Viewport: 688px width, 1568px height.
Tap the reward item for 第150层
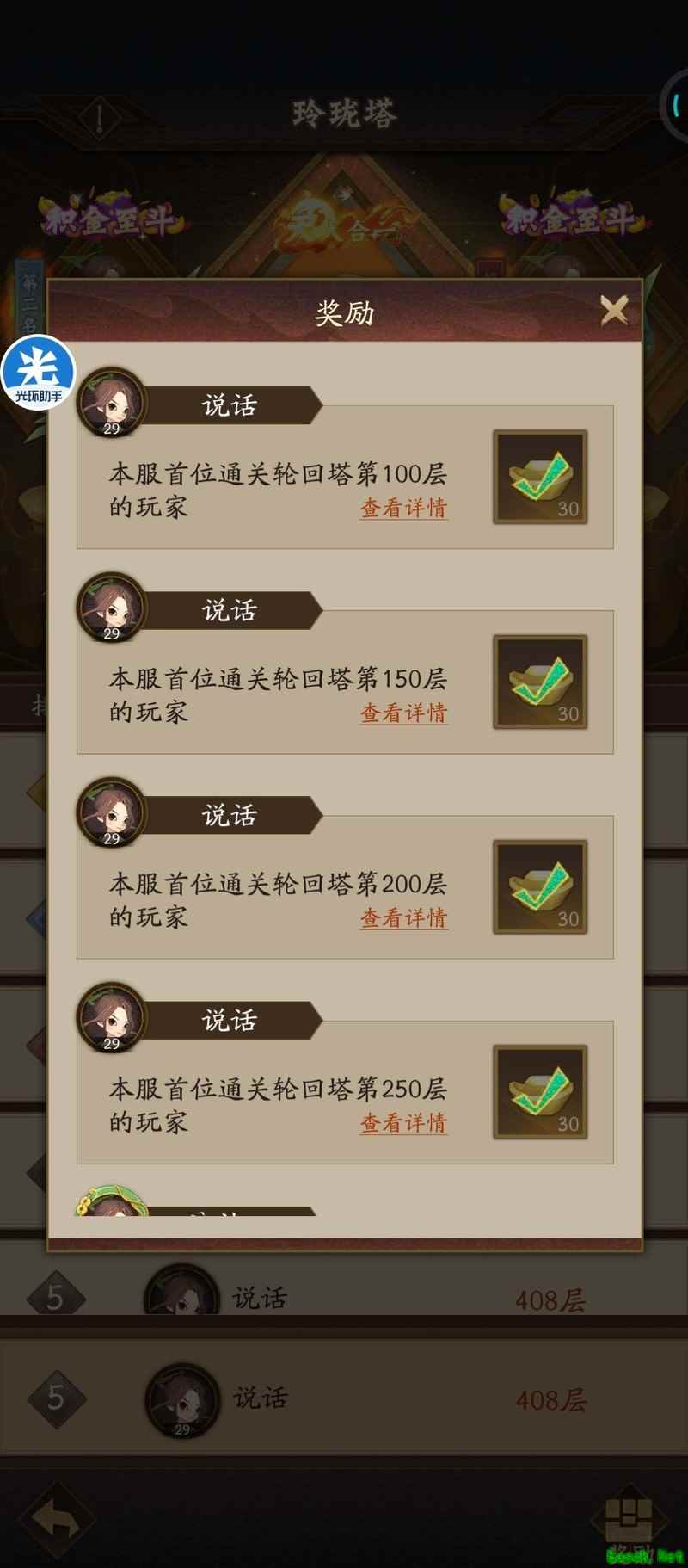click(540, 682)
